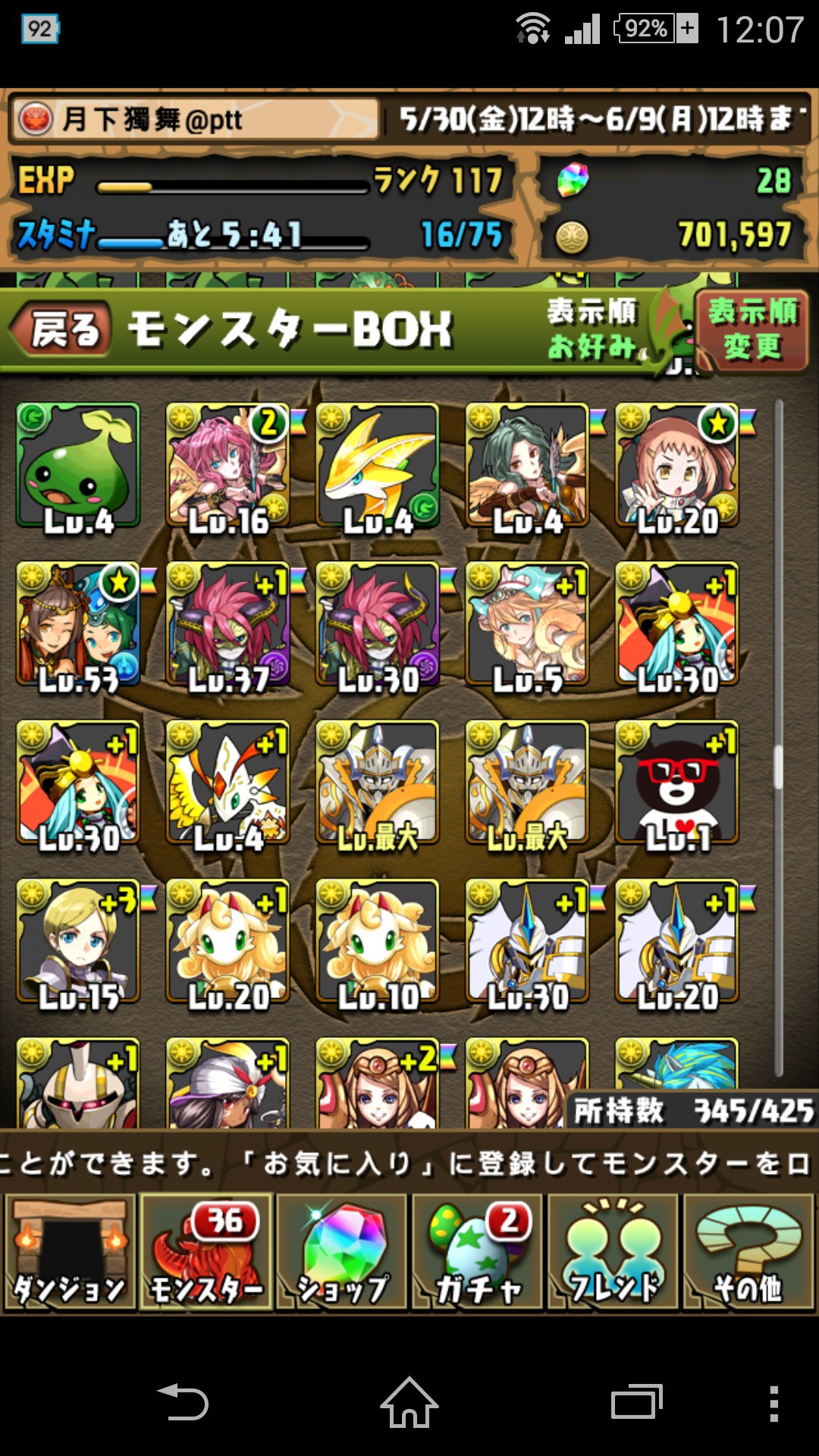Select the Lv.5 blonde mermaid monster with +1
This screenshot has height=1456, width=819.
coord(527,624)
